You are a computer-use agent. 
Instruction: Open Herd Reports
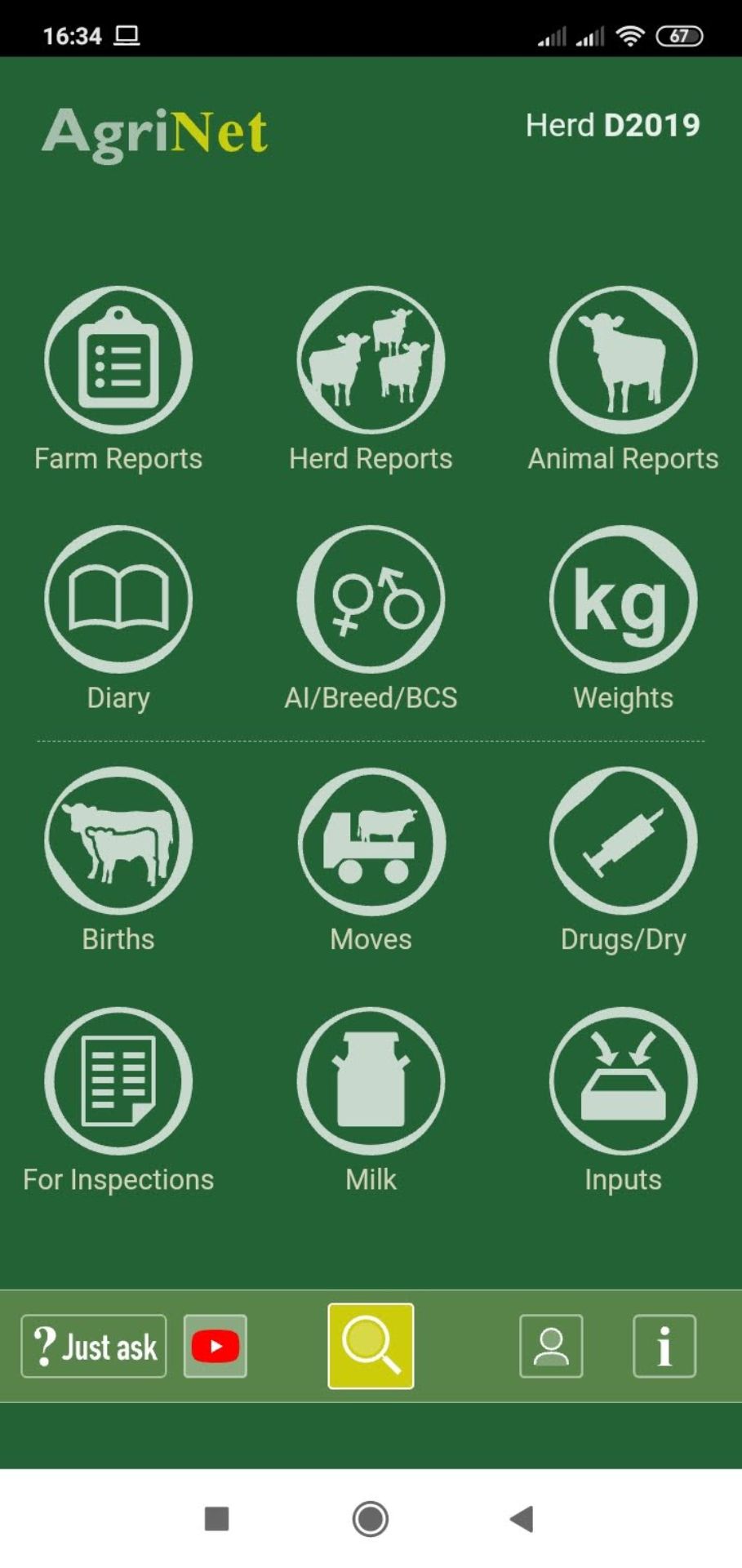pyautogui.click(x=370, y=360)
